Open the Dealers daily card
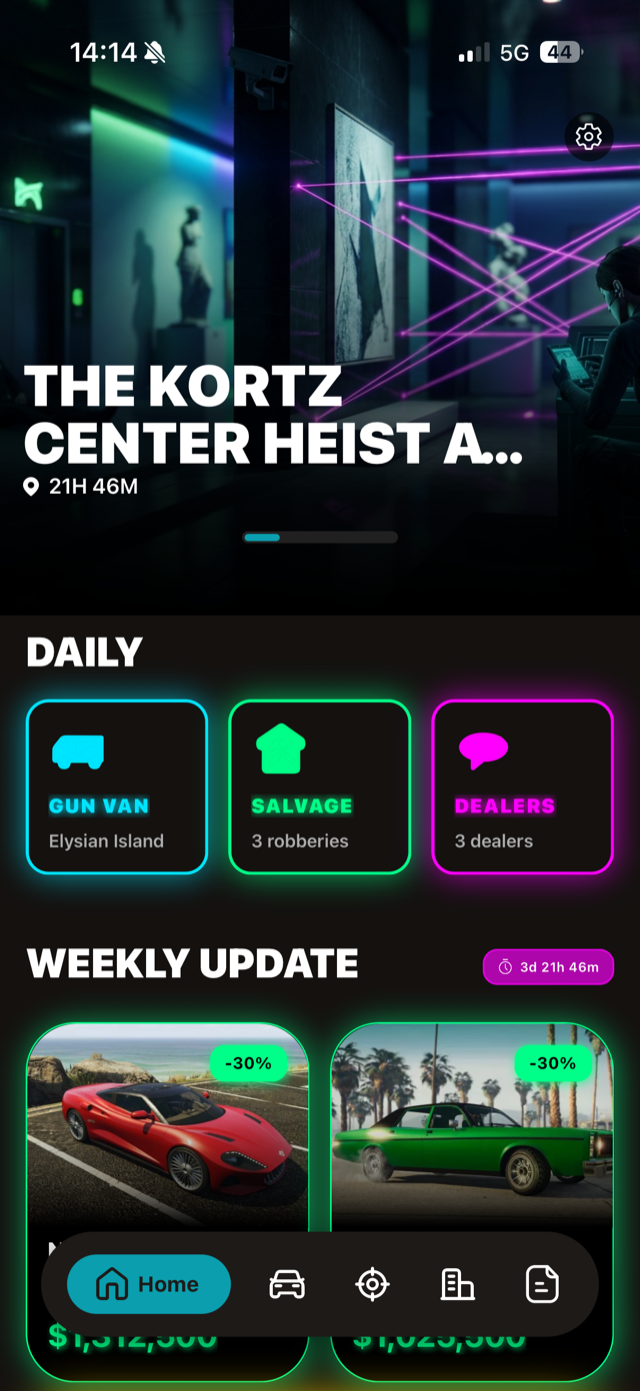Screen dimensions: 640x1391 click(x=522, y=787)
